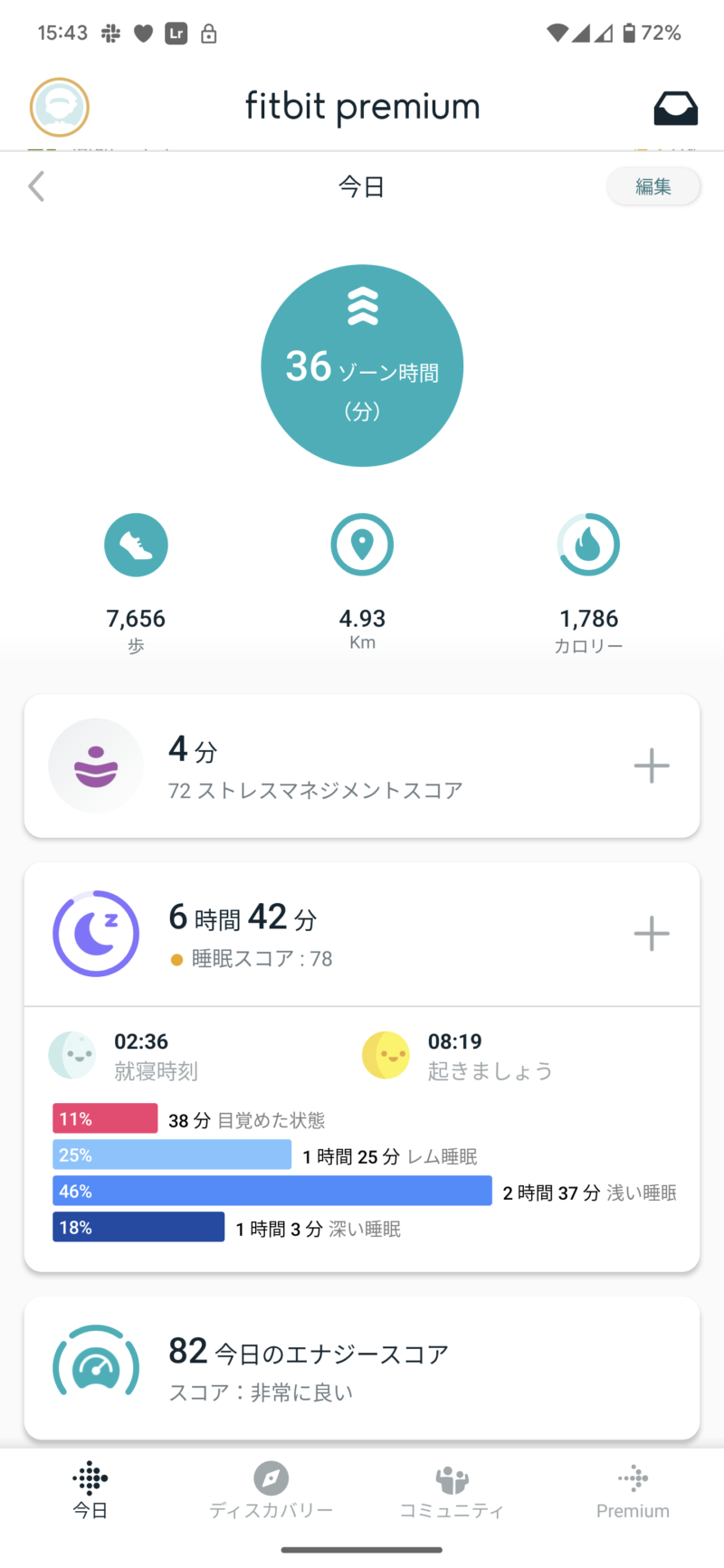
Task: Open distance details via location pin icon
Action: [x=362, y=544]
